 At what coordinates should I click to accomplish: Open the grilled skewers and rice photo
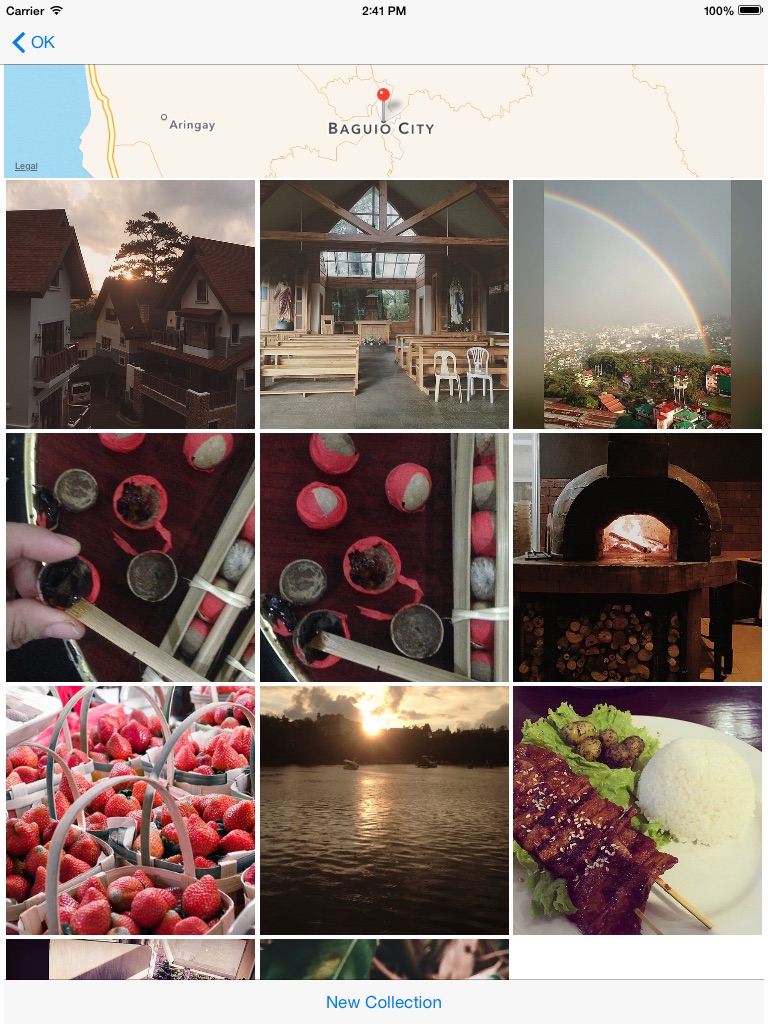637,810
